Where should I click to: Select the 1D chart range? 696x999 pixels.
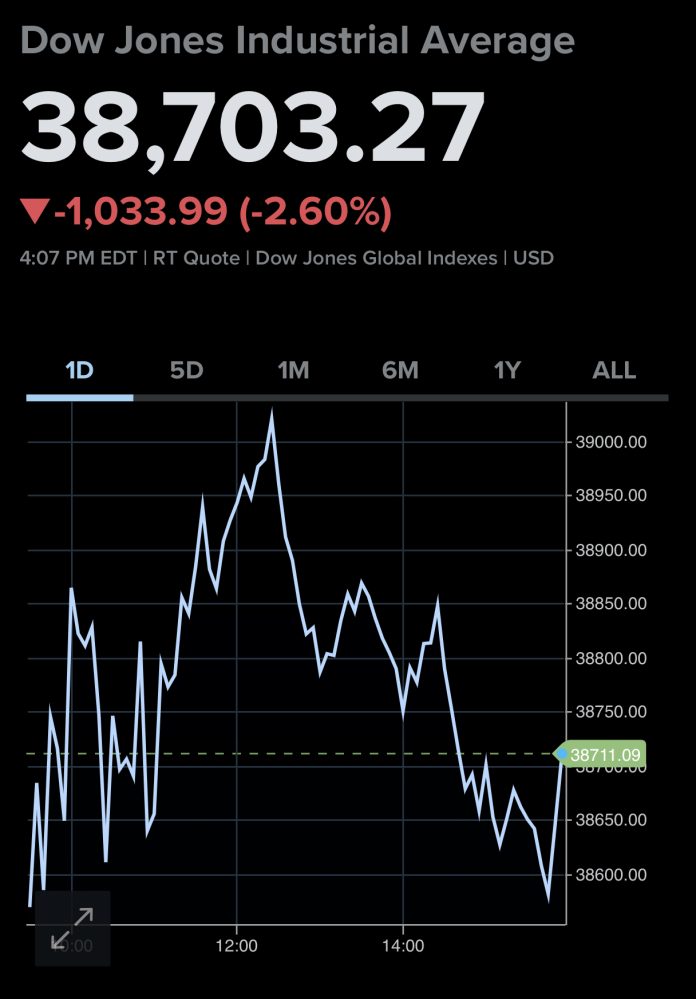click(79, 371)
